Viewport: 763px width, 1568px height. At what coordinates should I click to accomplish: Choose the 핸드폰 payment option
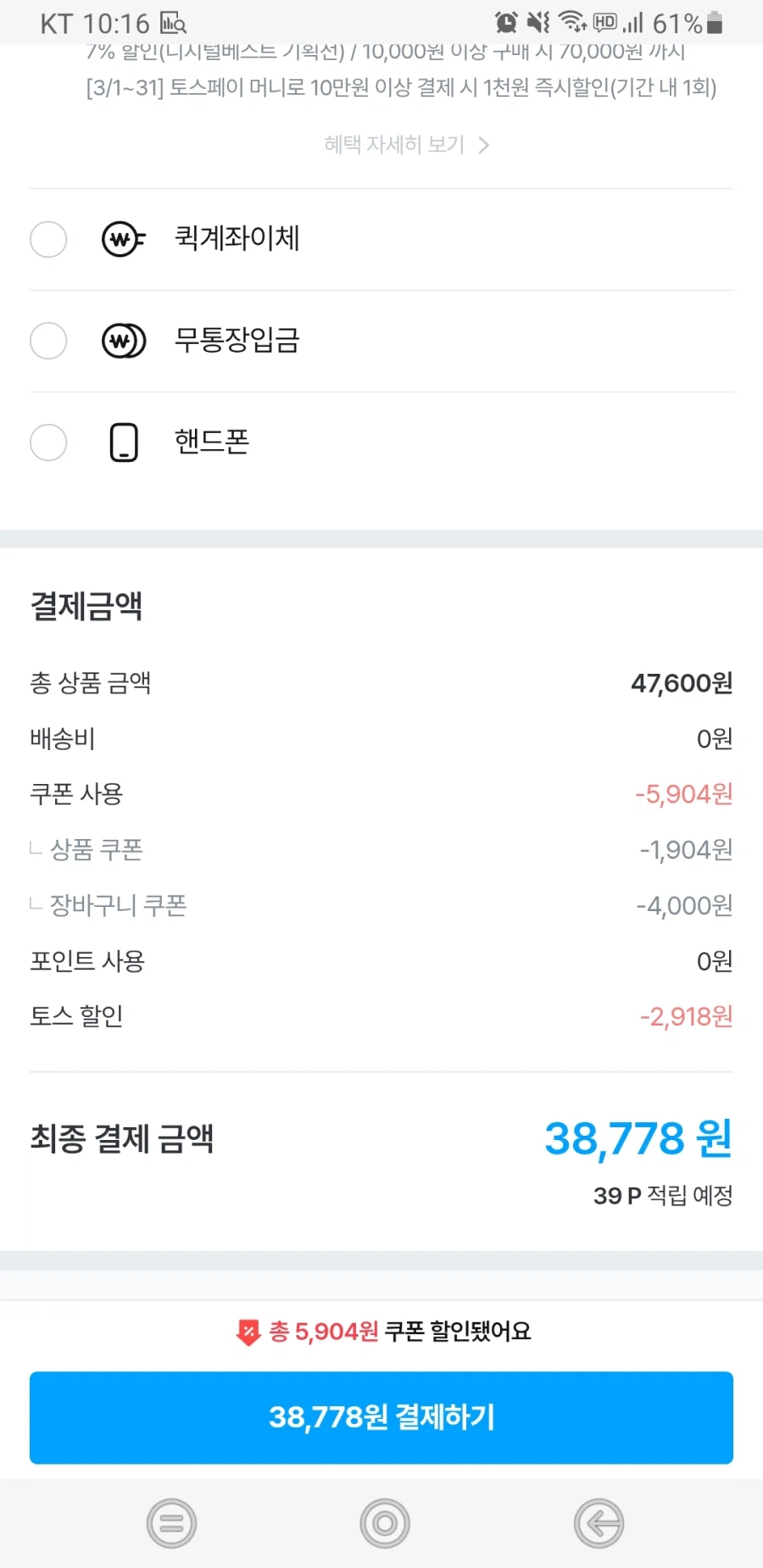click(x=48, y=442)
